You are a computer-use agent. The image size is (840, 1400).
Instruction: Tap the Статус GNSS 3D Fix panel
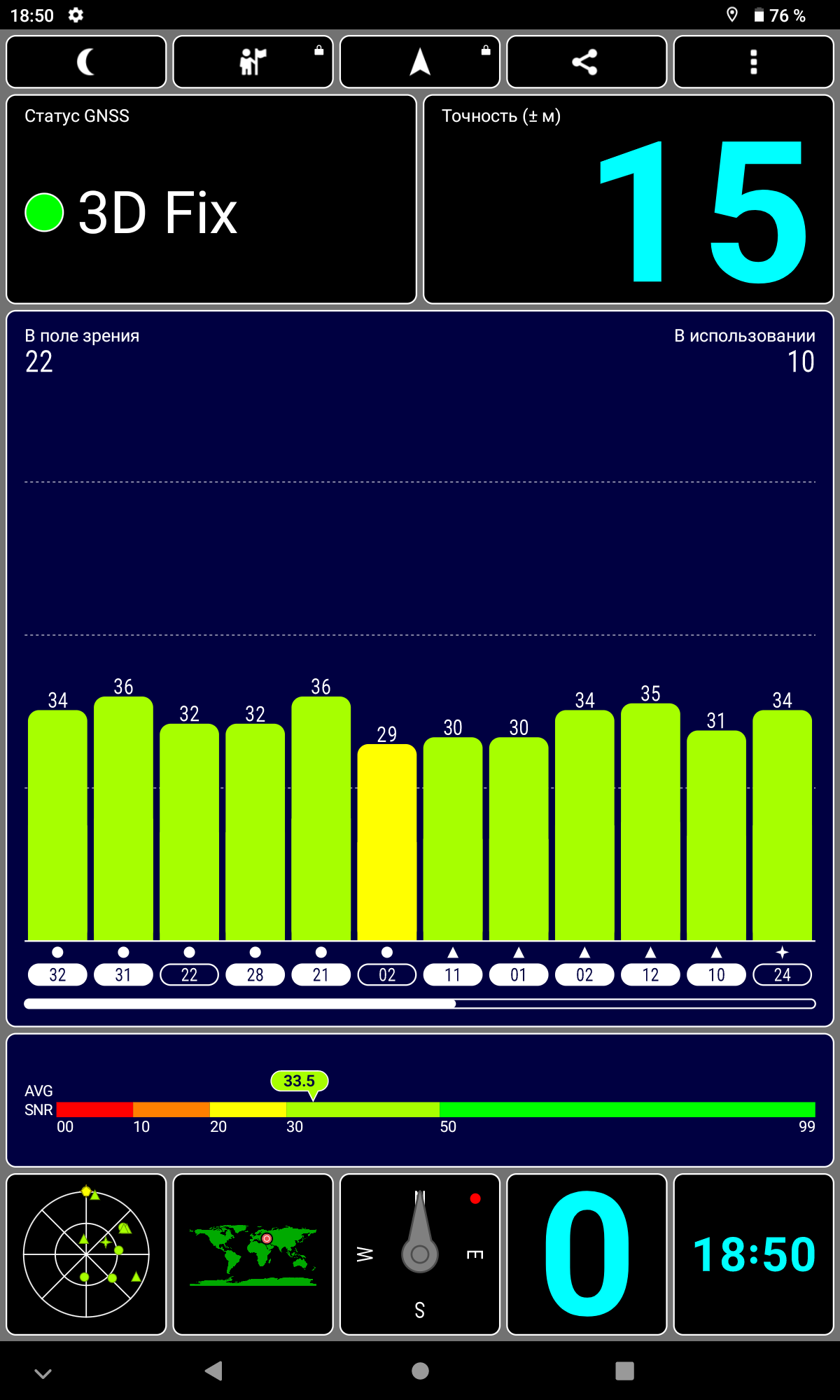(211, 199)
